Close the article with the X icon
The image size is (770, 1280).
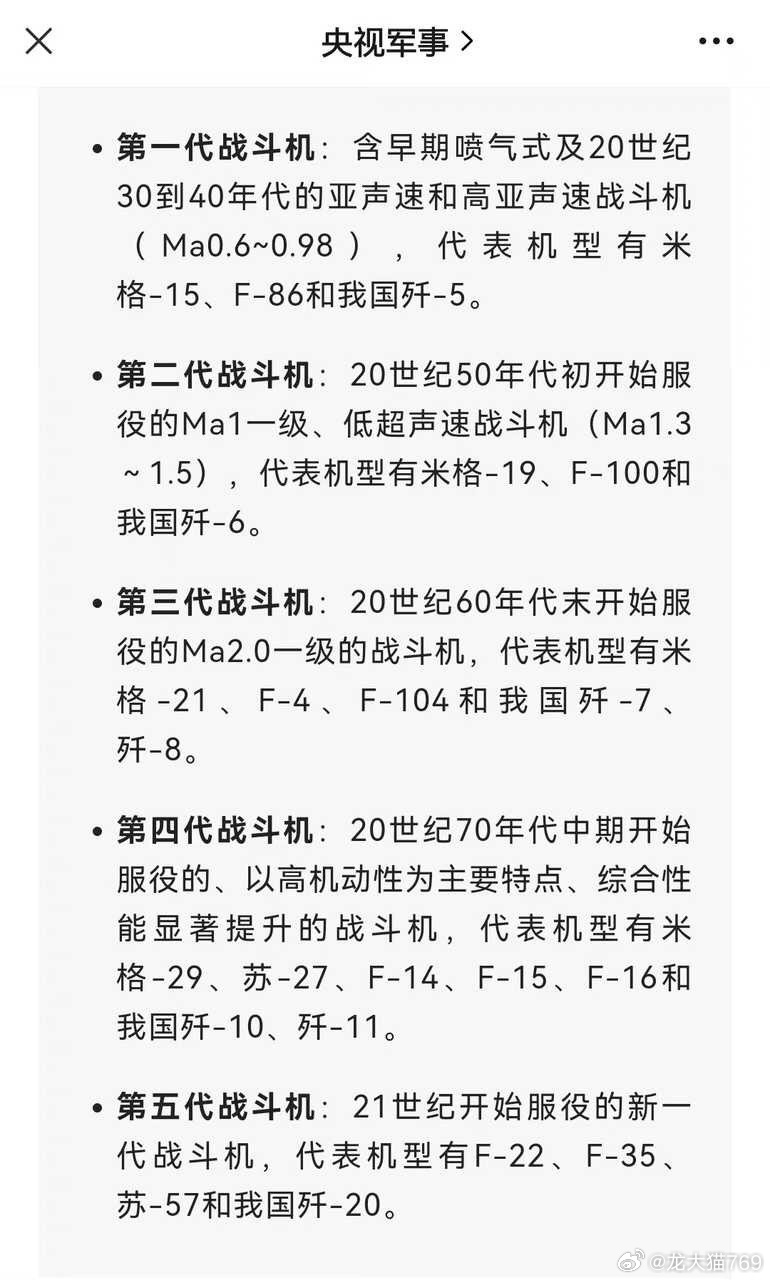(38, 41)
